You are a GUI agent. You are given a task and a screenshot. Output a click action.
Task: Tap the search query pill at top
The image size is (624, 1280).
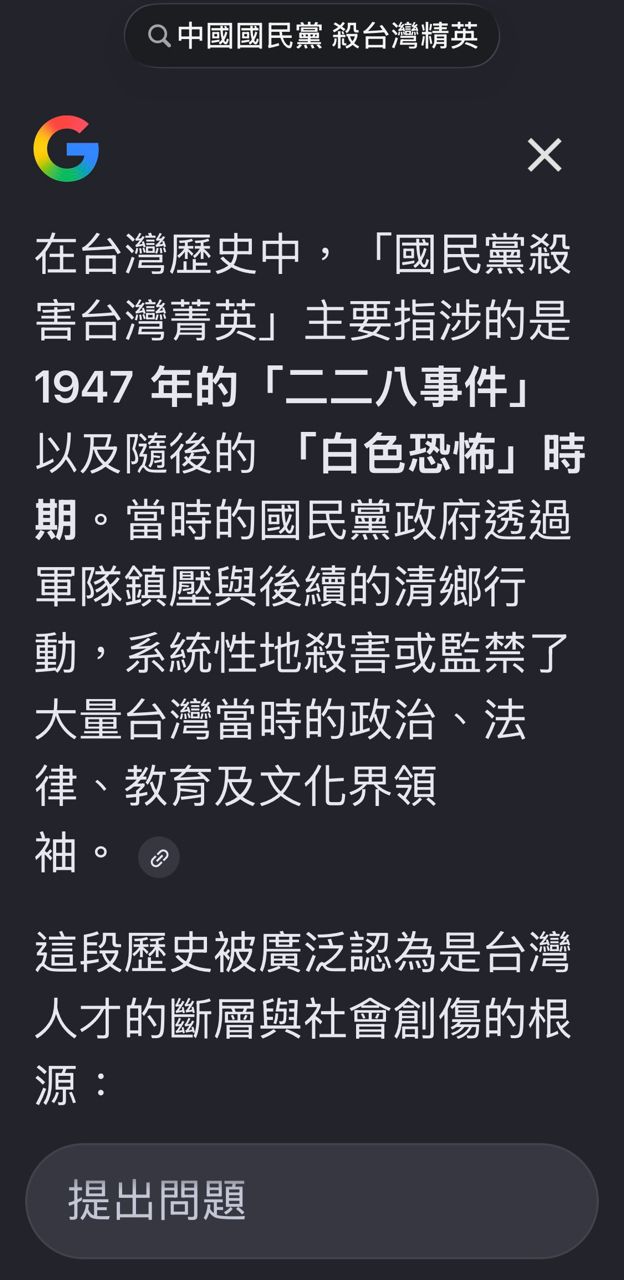pos(312,36)
